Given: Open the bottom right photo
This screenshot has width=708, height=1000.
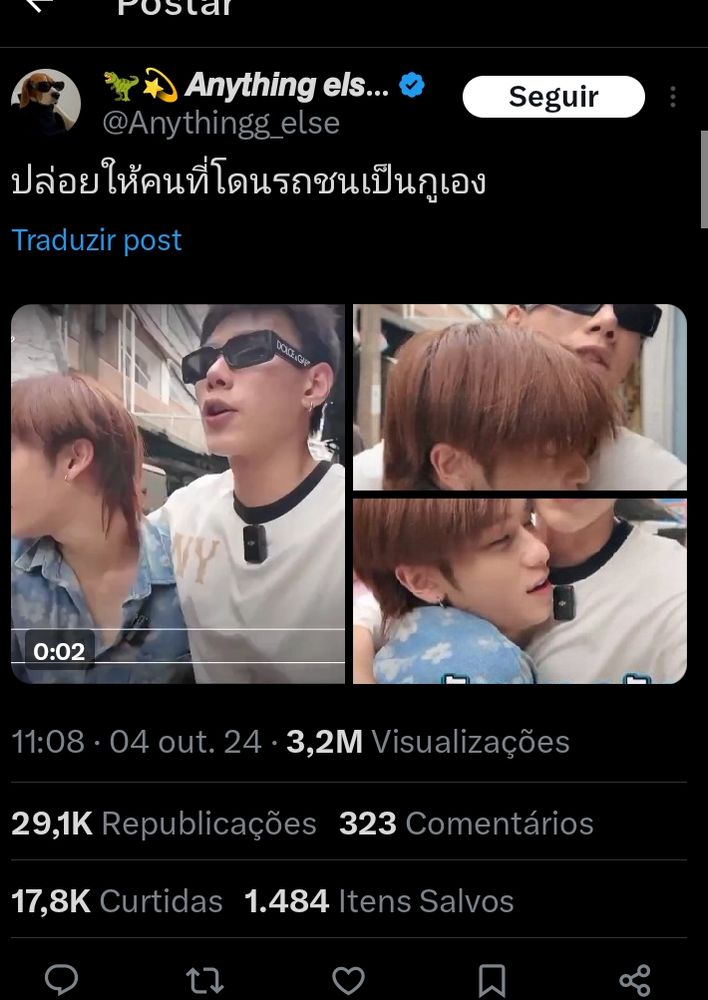Looking at the screenshot, I should click(x=520, y=591).
